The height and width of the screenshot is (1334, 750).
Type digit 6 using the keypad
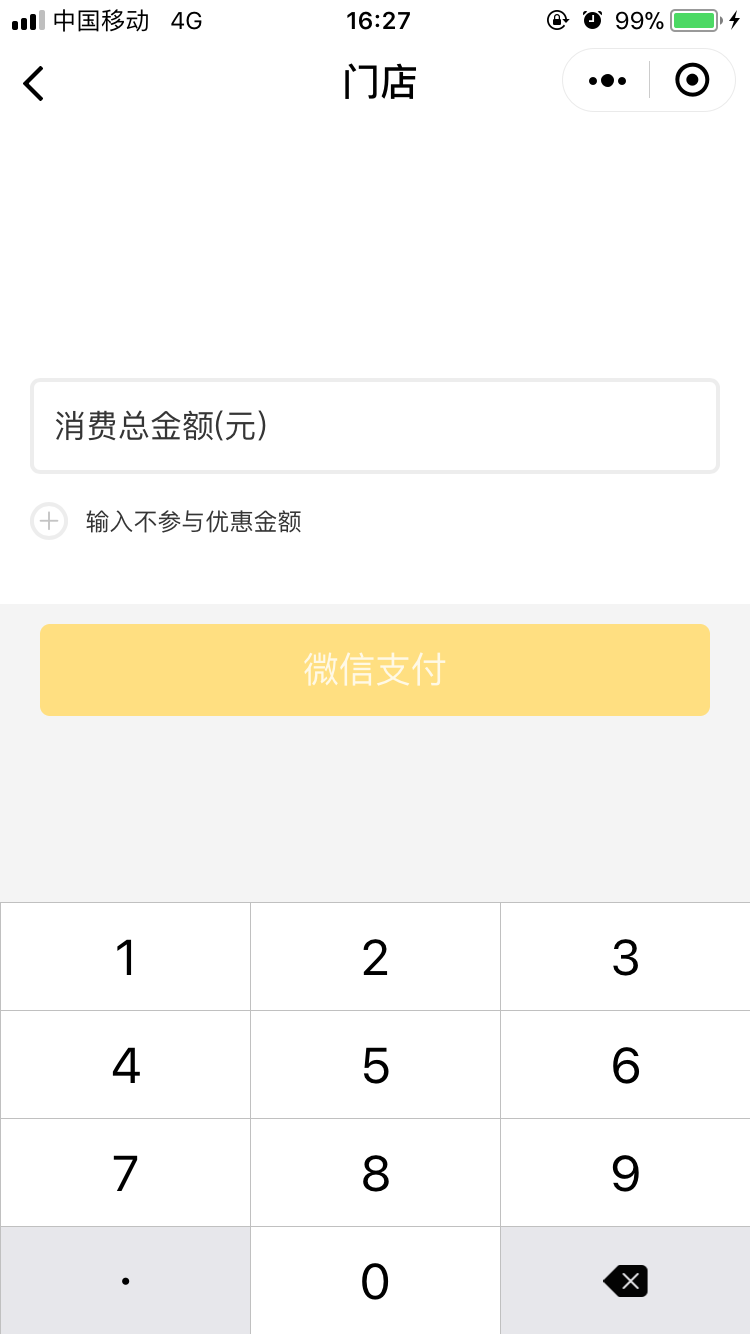(x=625, y=1065)
